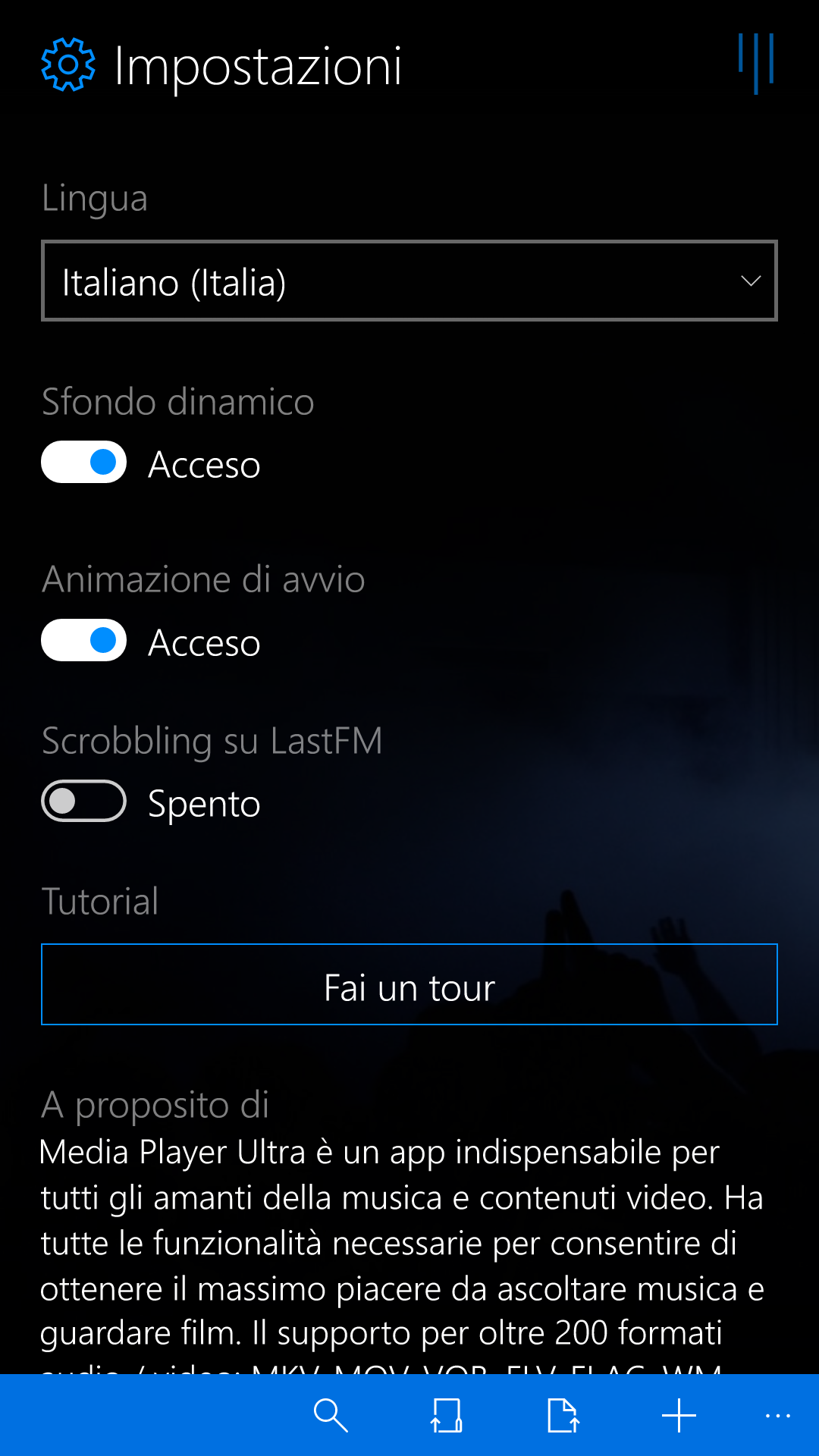
Task: Tap the Fai un tour button
Action: [409, 984]
